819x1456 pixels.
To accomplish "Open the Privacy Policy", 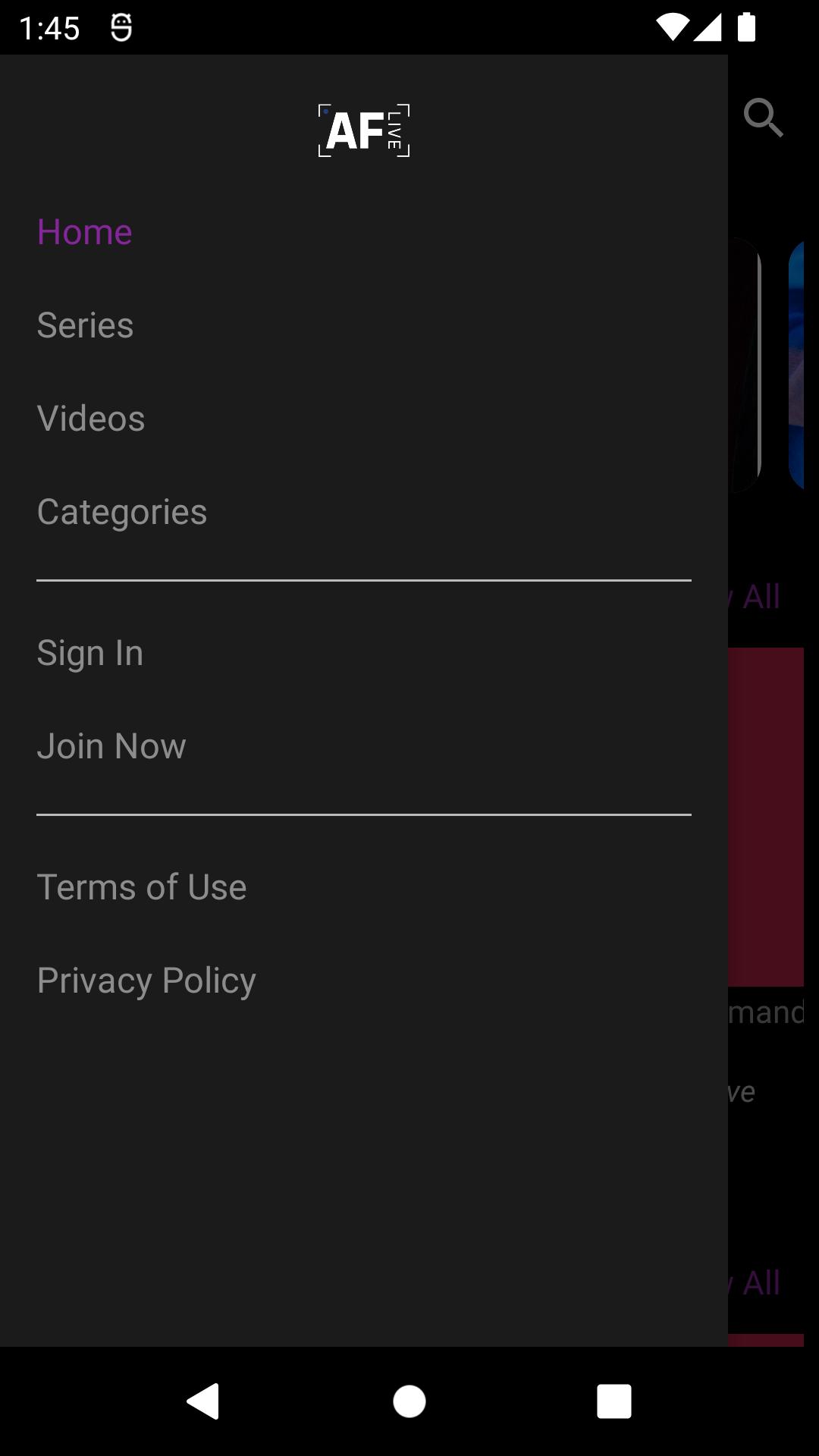I will click(146, 981).
